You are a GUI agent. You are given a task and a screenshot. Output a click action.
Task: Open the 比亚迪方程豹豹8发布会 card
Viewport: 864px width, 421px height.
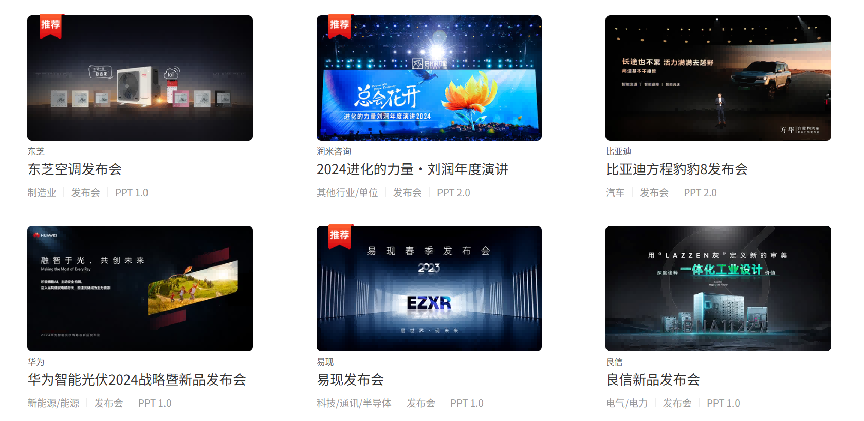(x=718, y=78)
